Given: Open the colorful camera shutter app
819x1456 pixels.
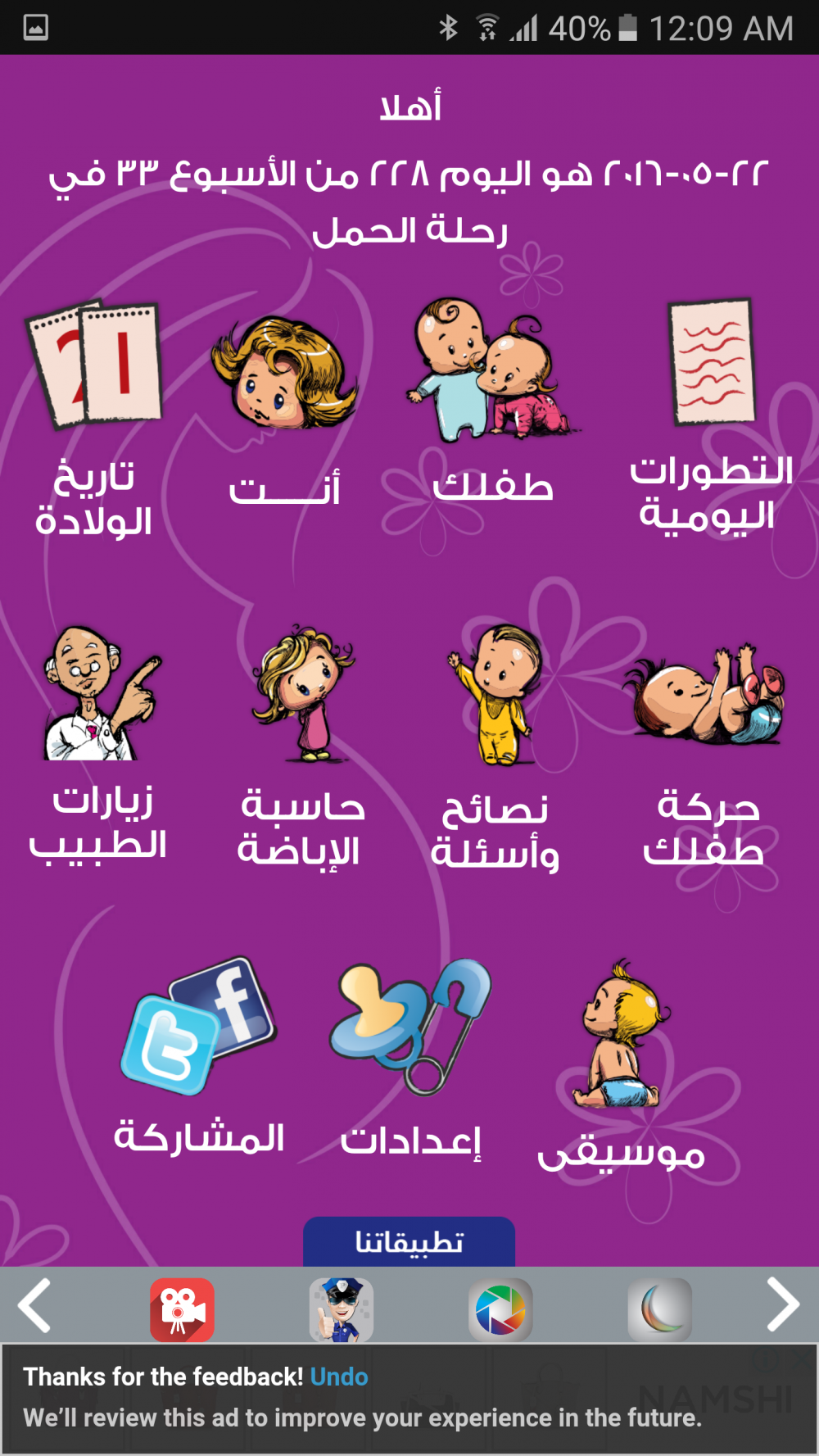Looking at the screenshot, I should 500,1309.
